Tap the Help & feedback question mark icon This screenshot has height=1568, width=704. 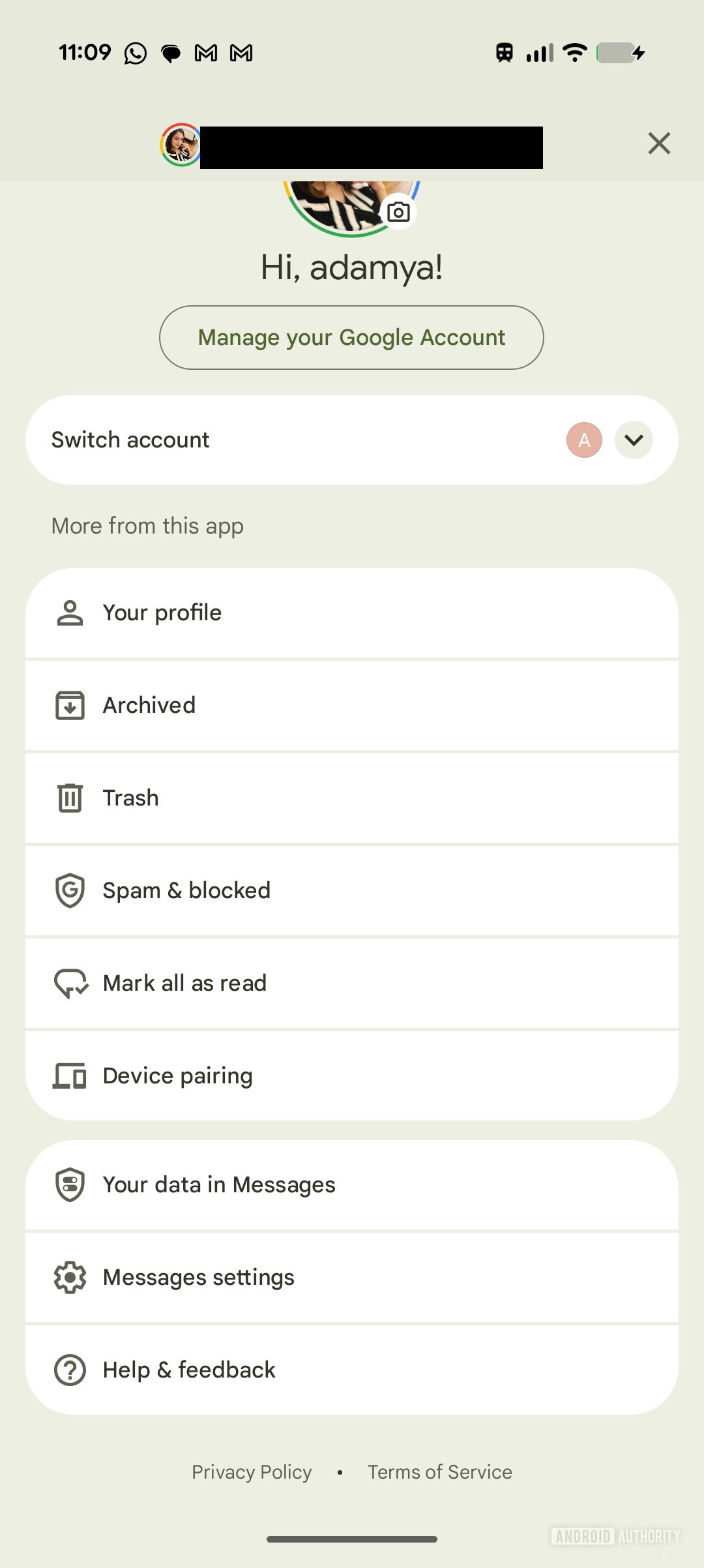coord(69,1370)
